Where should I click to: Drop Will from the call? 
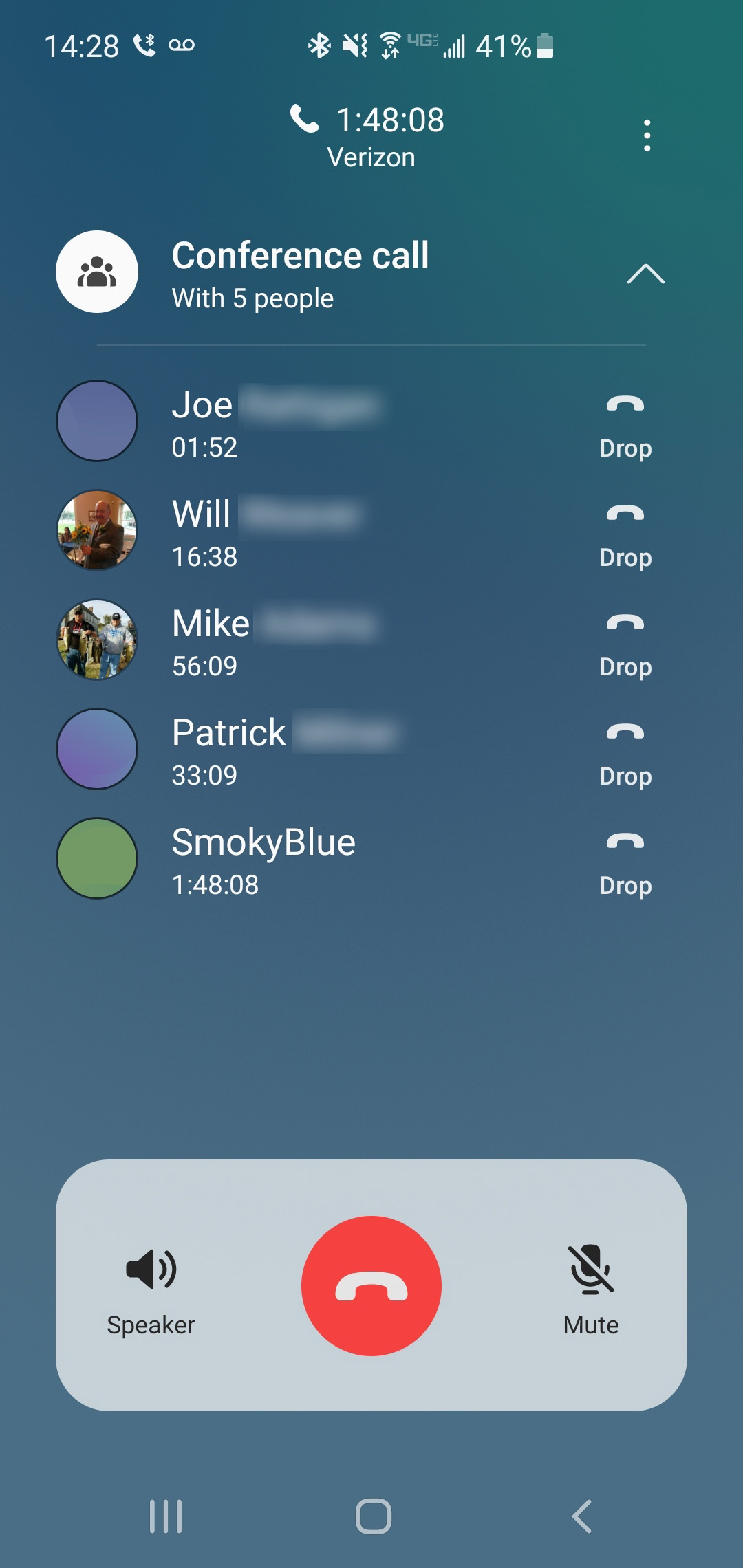click(x=625, y=536)
